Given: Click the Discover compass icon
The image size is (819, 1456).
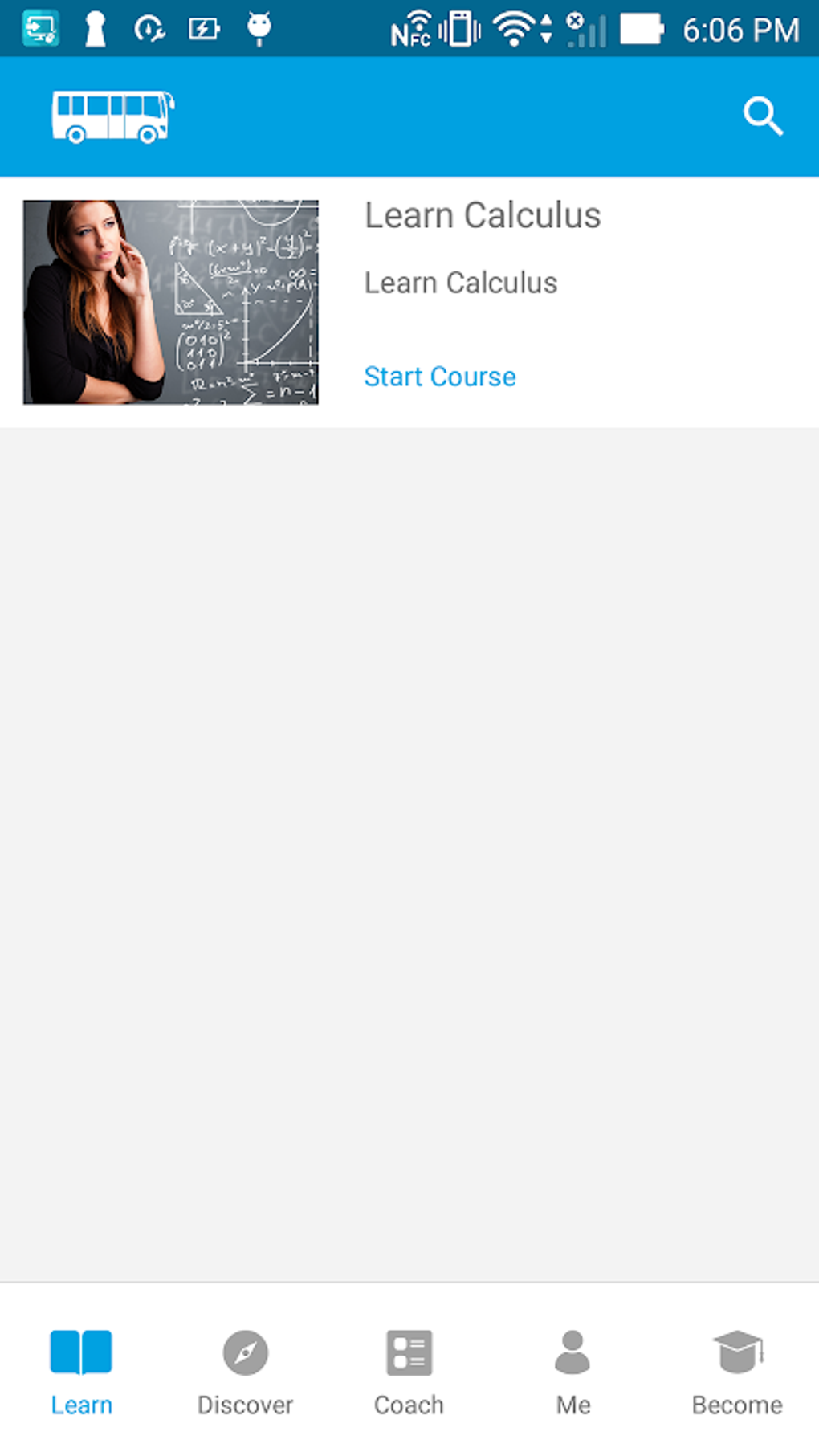Looking at the screenshot, I should (x=245, y=1356).
